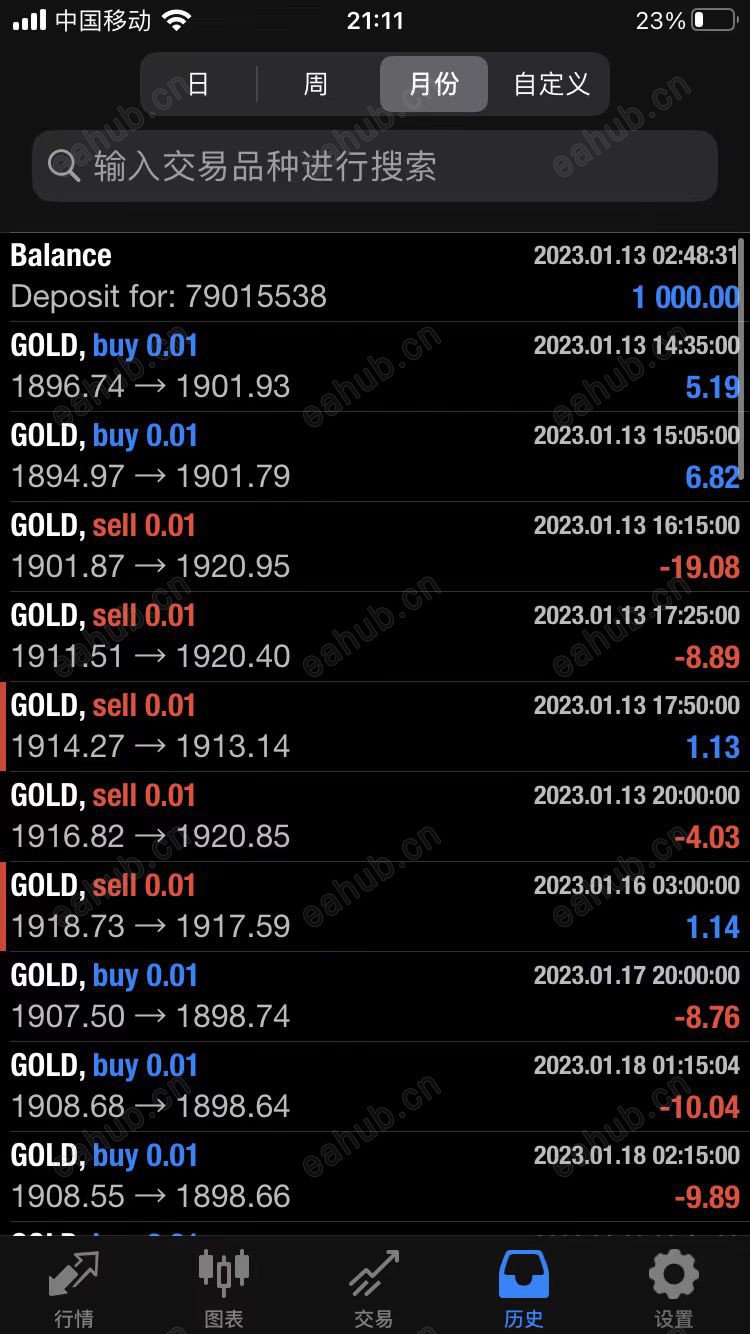
Task: Tap the symbol search field
Action: [375, 166]
